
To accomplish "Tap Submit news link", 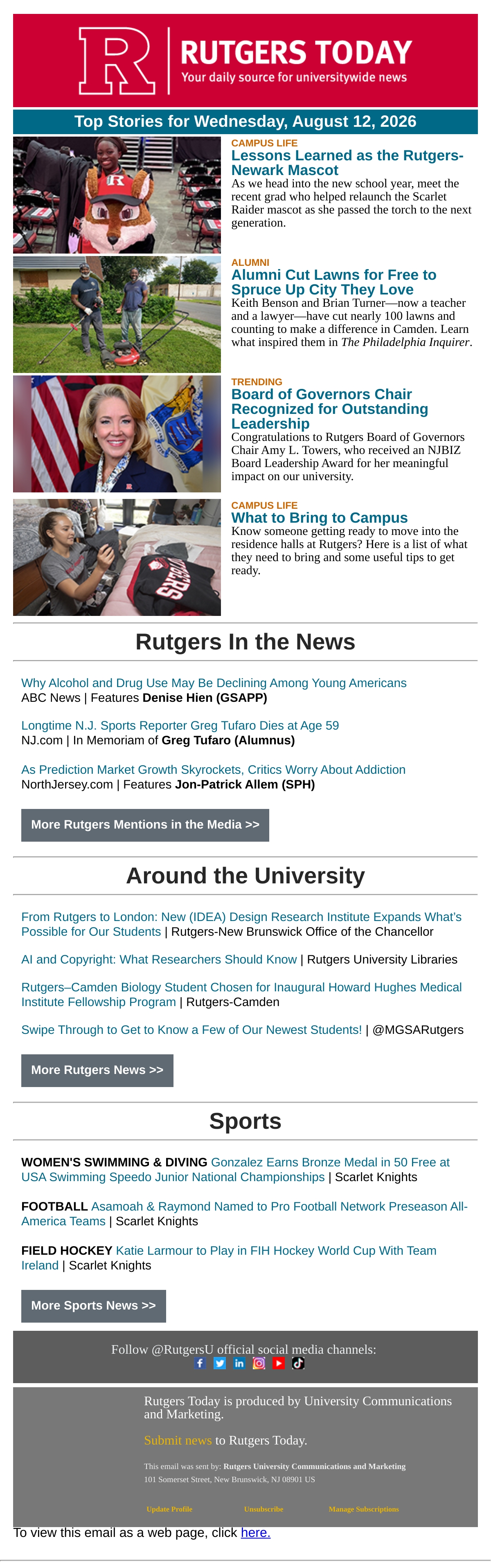I will (178, 1440).
